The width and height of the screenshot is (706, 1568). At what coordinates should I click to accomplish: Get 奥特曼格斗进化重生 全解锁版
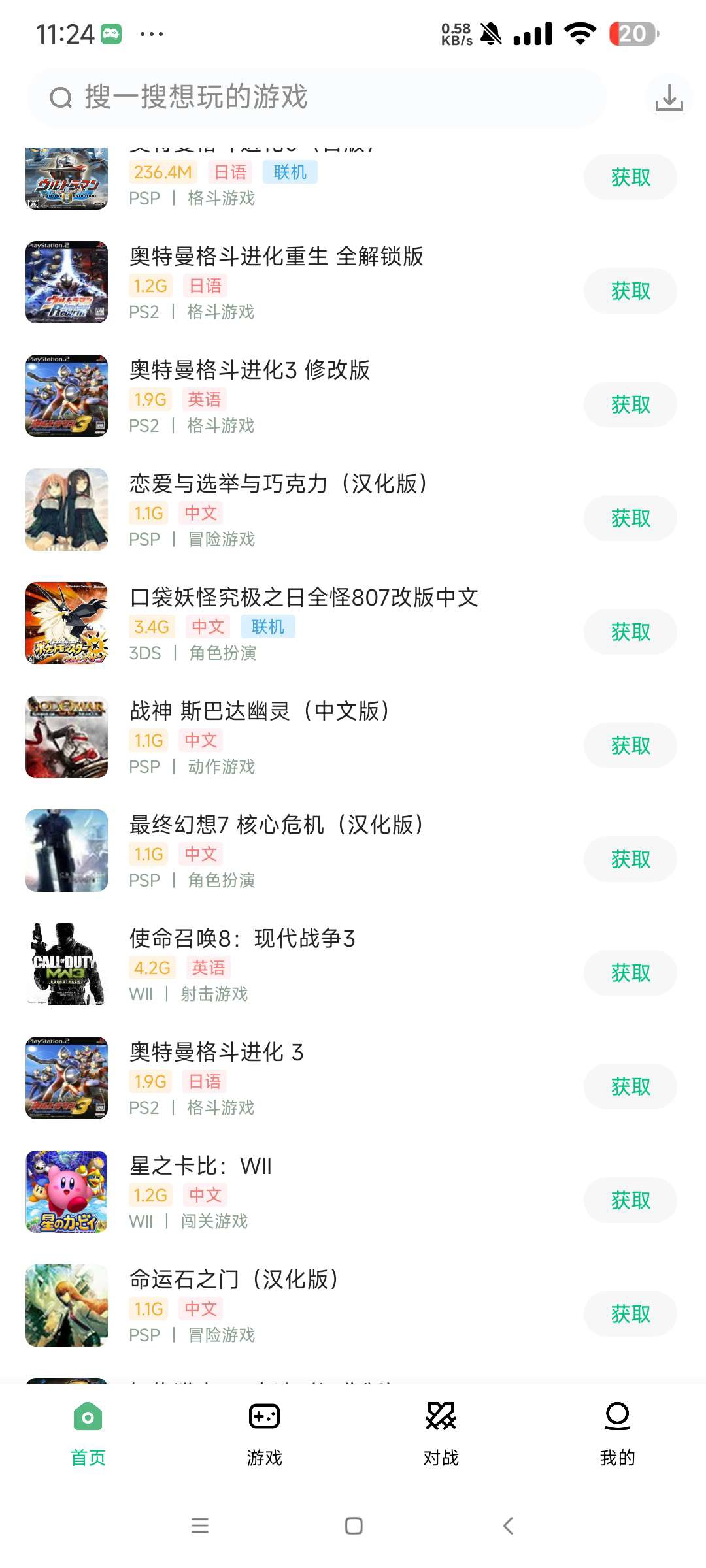pyautogui.click(x=630, y=291)
